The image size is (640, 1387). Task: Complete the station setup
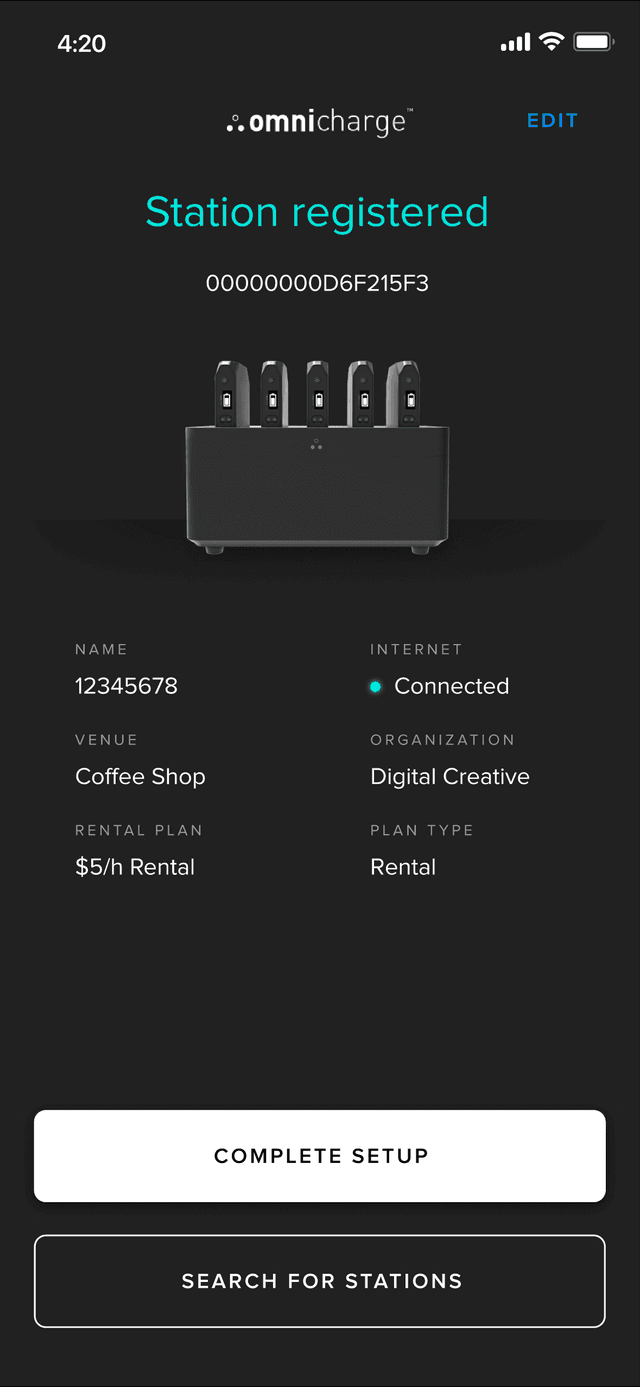click(320, 1155)
